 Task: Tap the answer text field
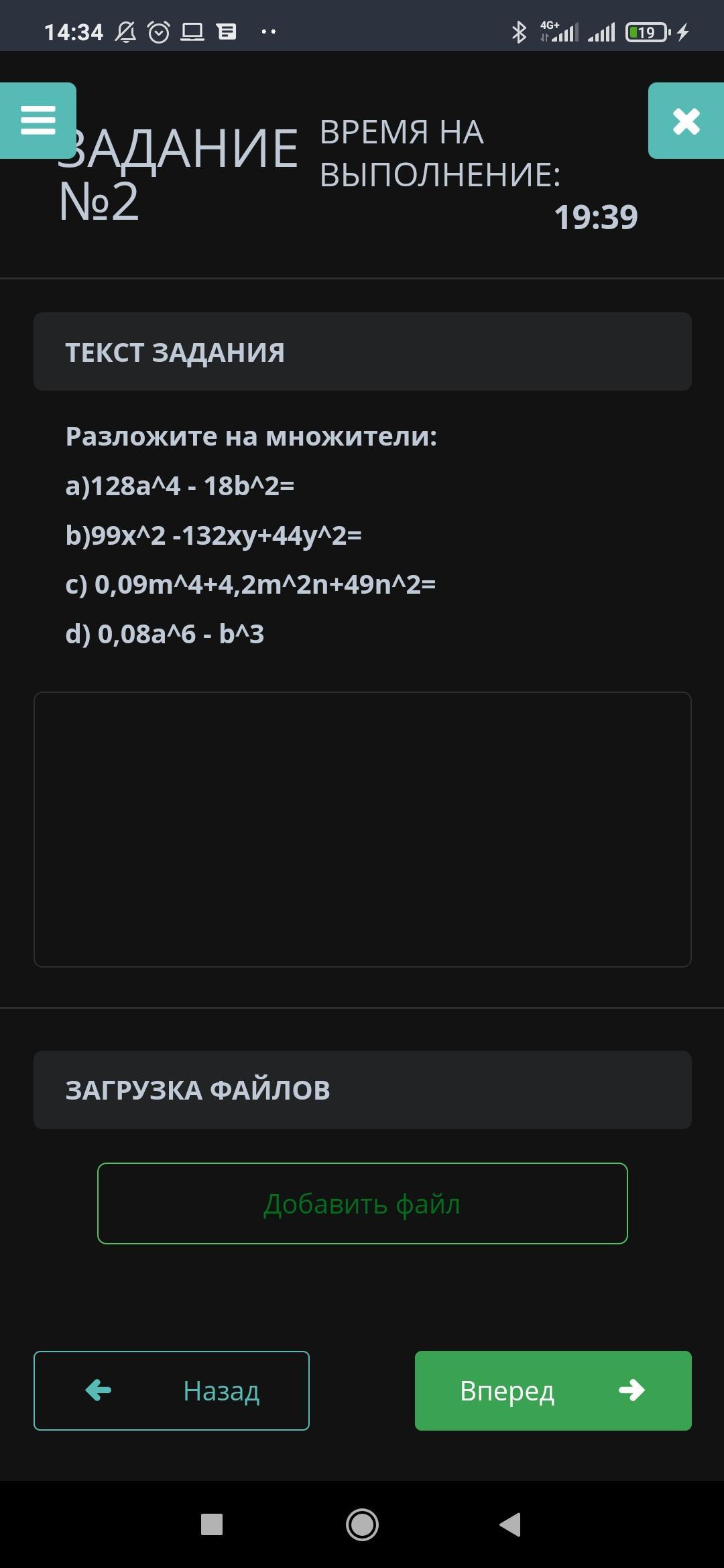point(362,829)
